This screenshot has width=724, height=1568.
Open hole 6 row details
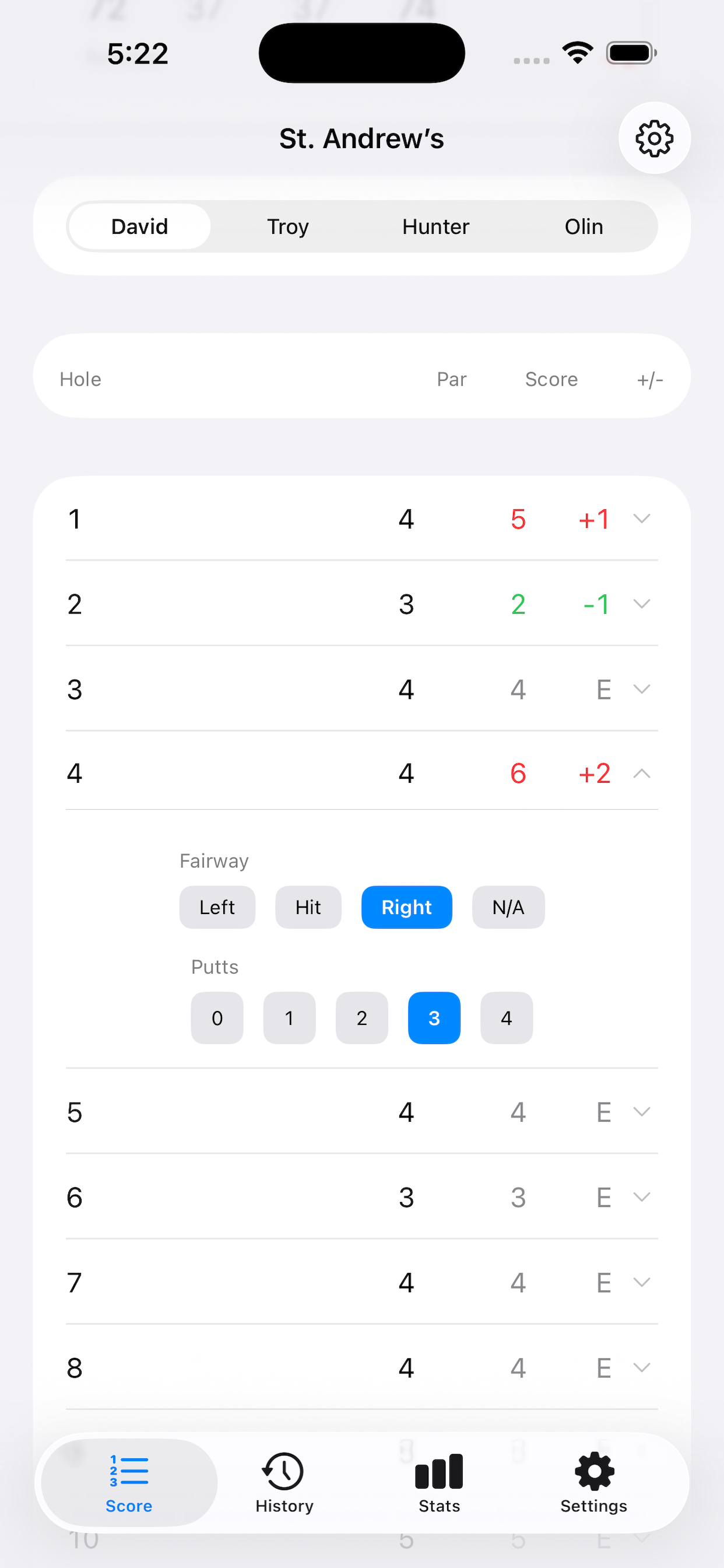(642, 1196)
